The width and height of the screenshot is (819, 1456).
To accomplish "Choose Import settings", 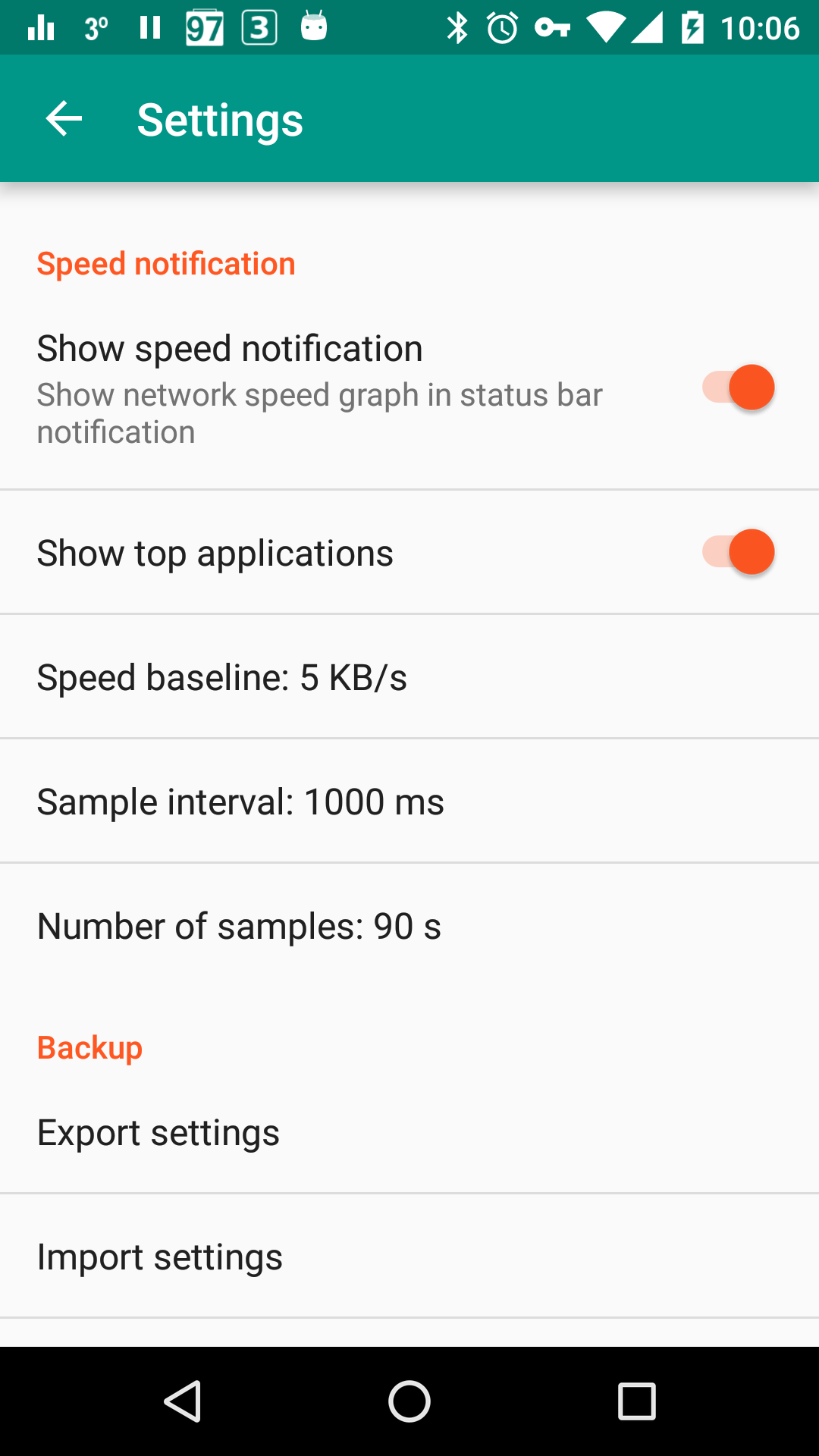I will (x=409, y=1257).
